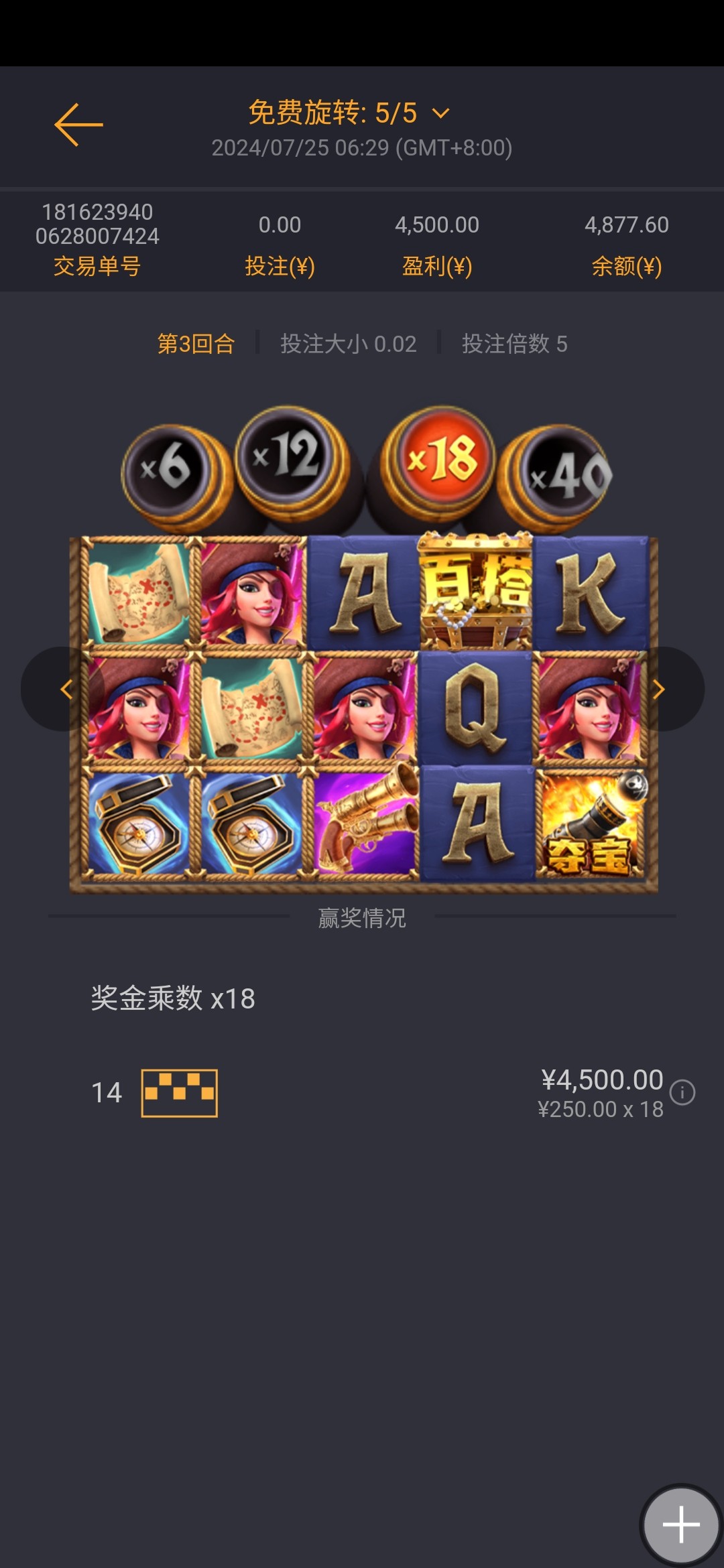View payline 14 pattern icon
The image size is (724, 1568).
click(179, 1093)
